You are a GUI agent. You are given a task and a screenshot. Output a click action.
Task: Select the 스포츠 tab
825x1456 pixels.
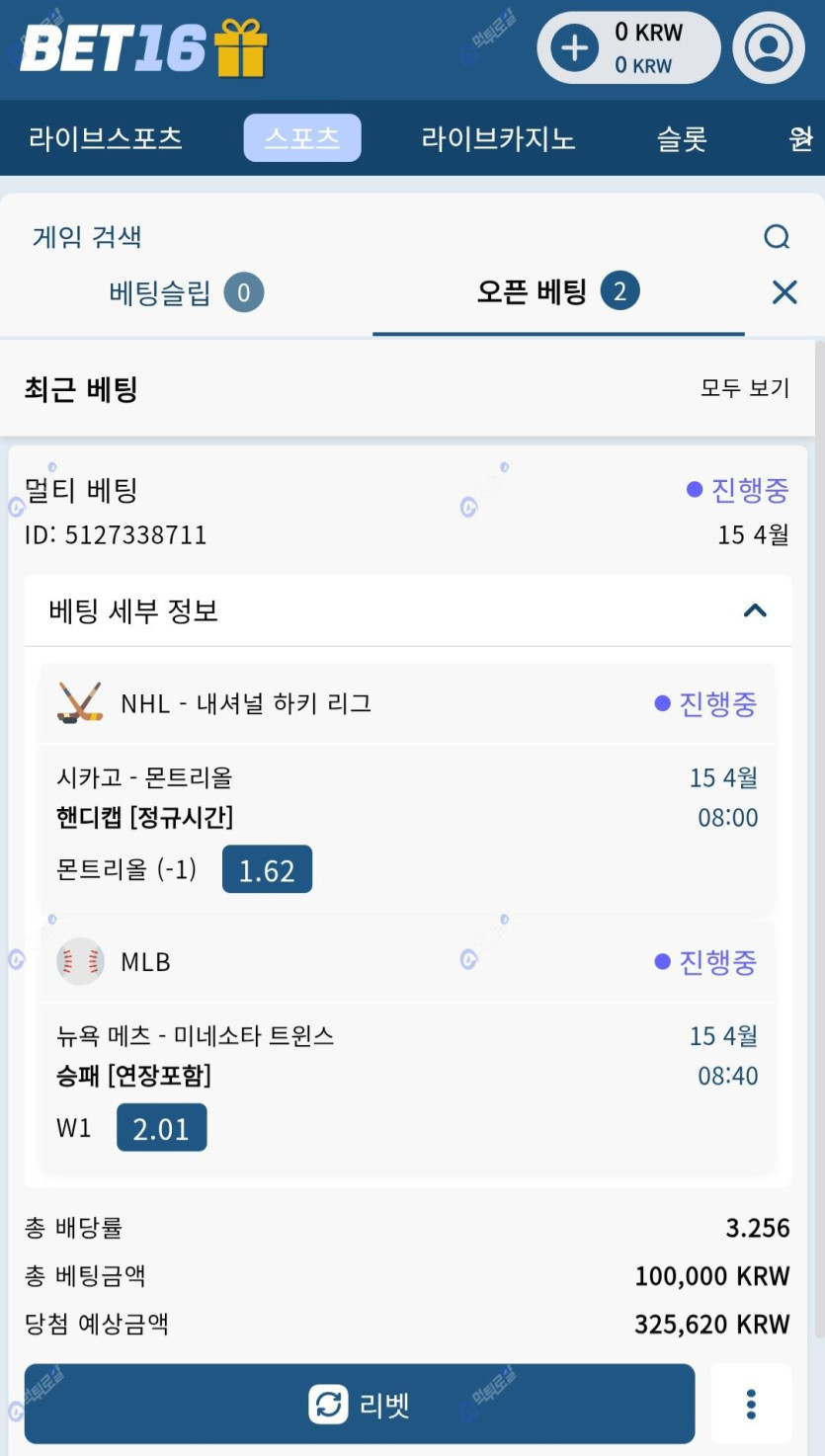tap(302, 138)
